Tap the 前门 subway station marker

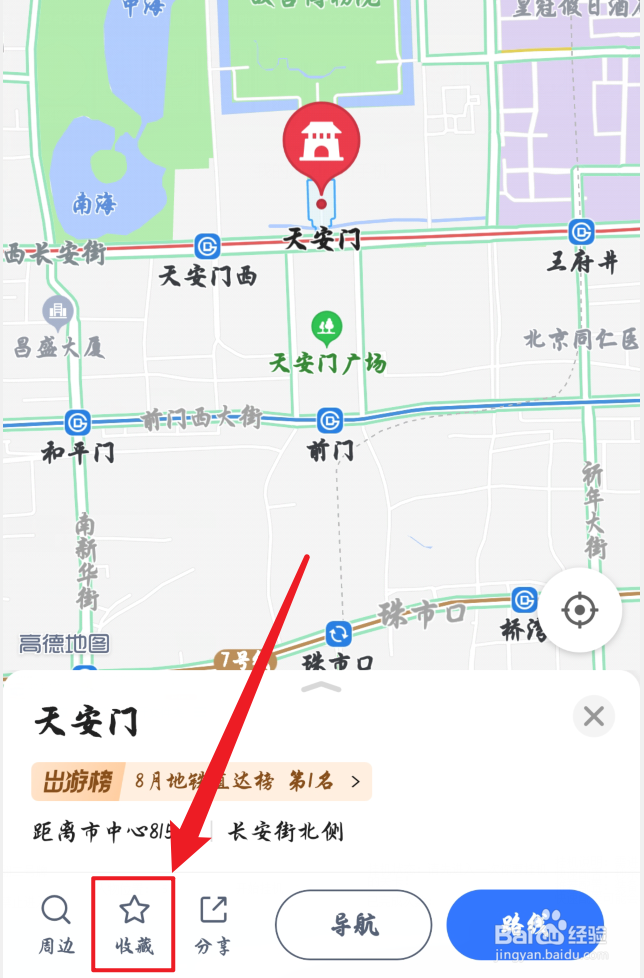[x=330, y=421]
